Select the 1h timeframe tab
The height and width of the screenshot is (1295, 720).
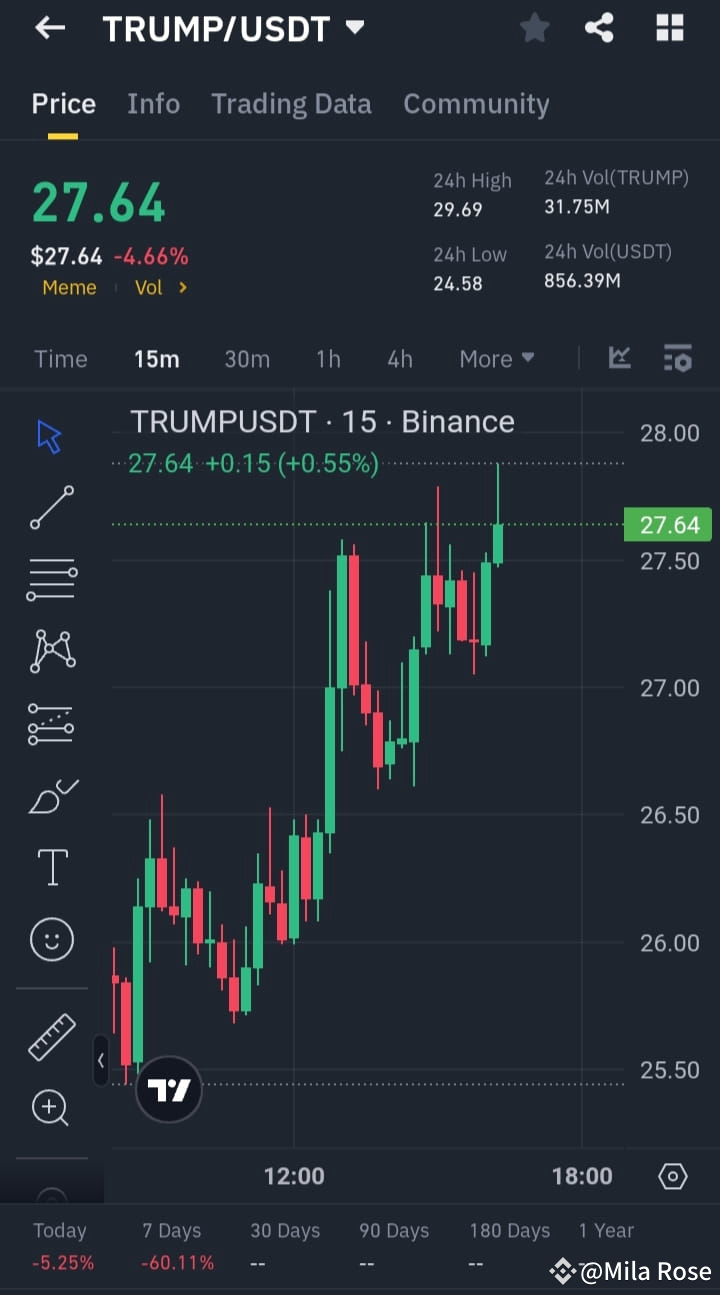(328, 358)
